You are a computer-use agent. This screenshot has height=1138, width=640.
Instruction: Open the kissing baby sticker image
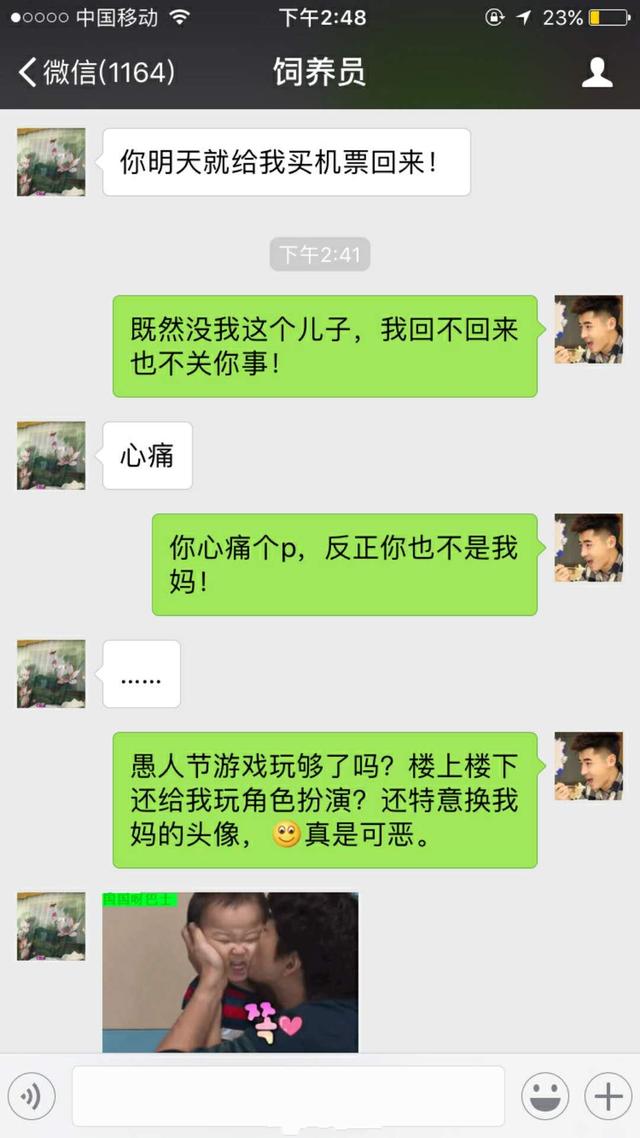pyautogui.click(x=230, y=972)
